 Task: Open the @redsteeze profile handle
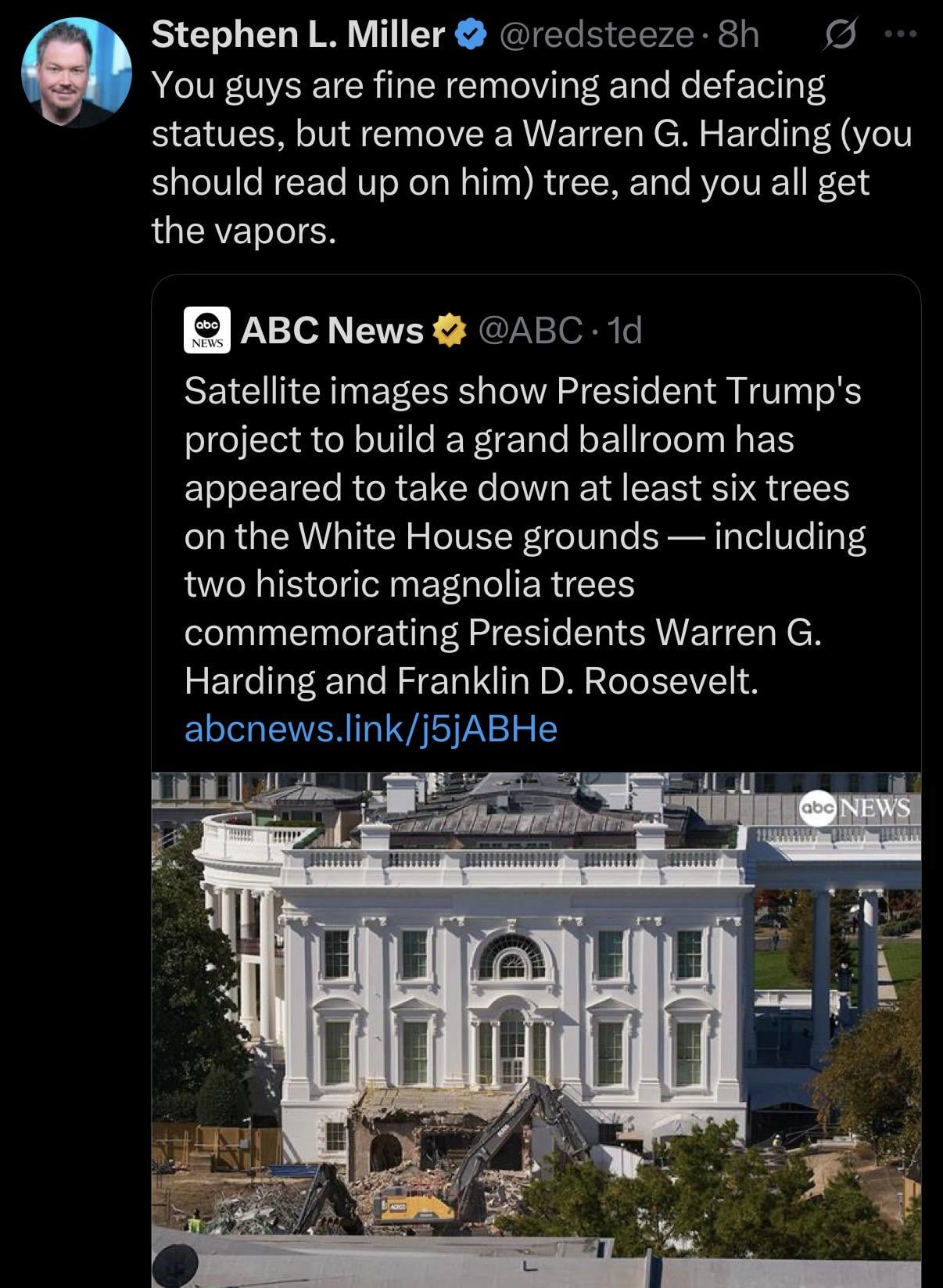597,35
